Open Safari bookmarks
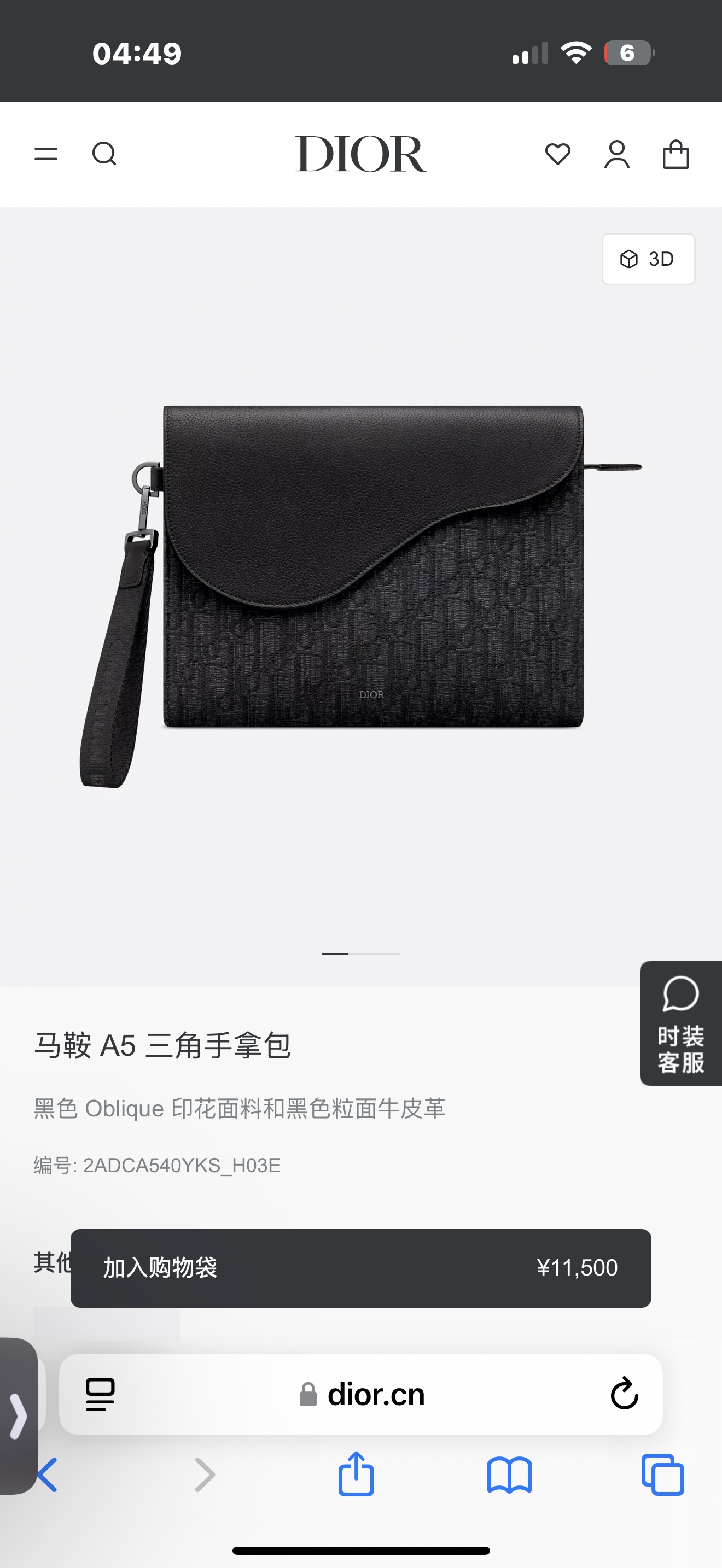 pos(509,1475)
